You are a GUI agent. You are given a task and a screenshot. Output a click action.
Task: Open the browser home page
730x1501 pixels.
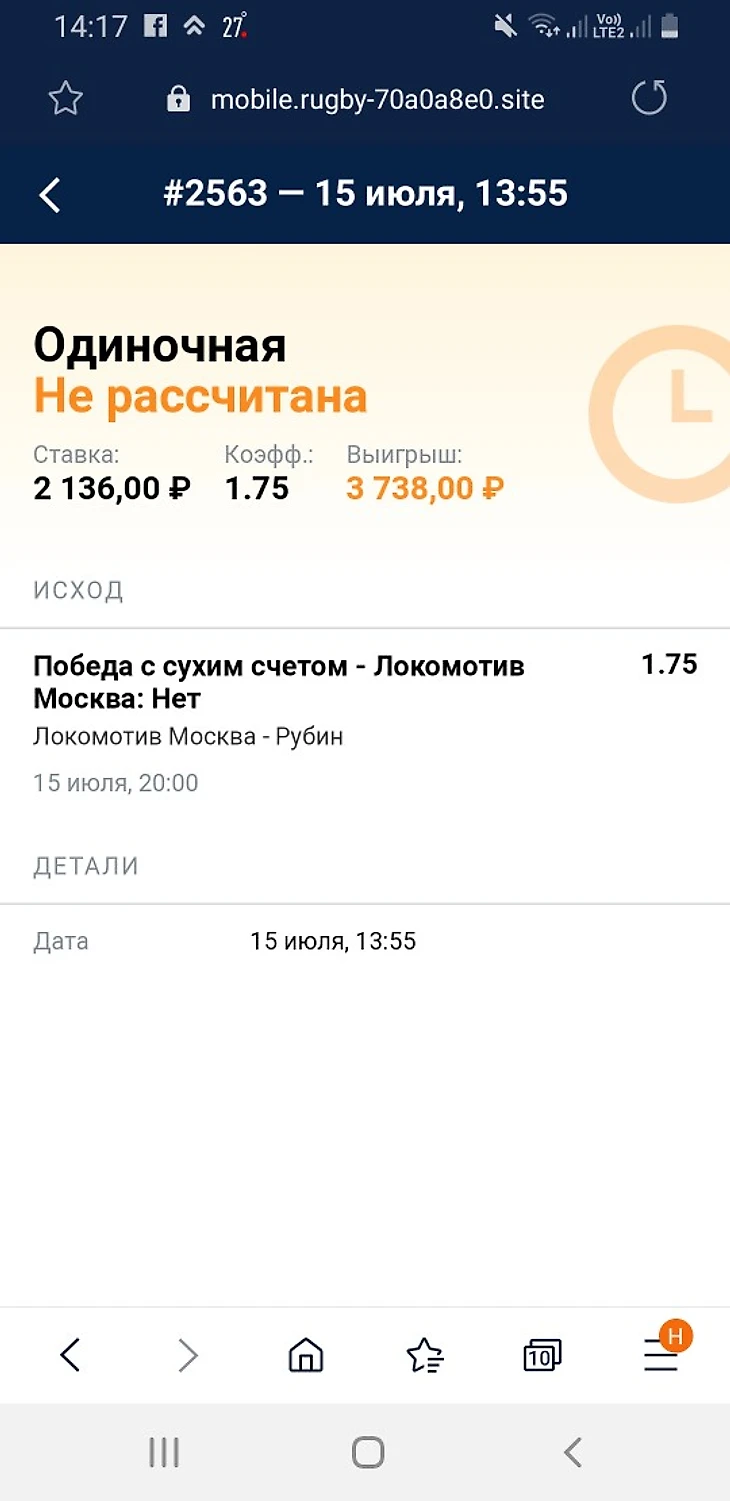305,1355
